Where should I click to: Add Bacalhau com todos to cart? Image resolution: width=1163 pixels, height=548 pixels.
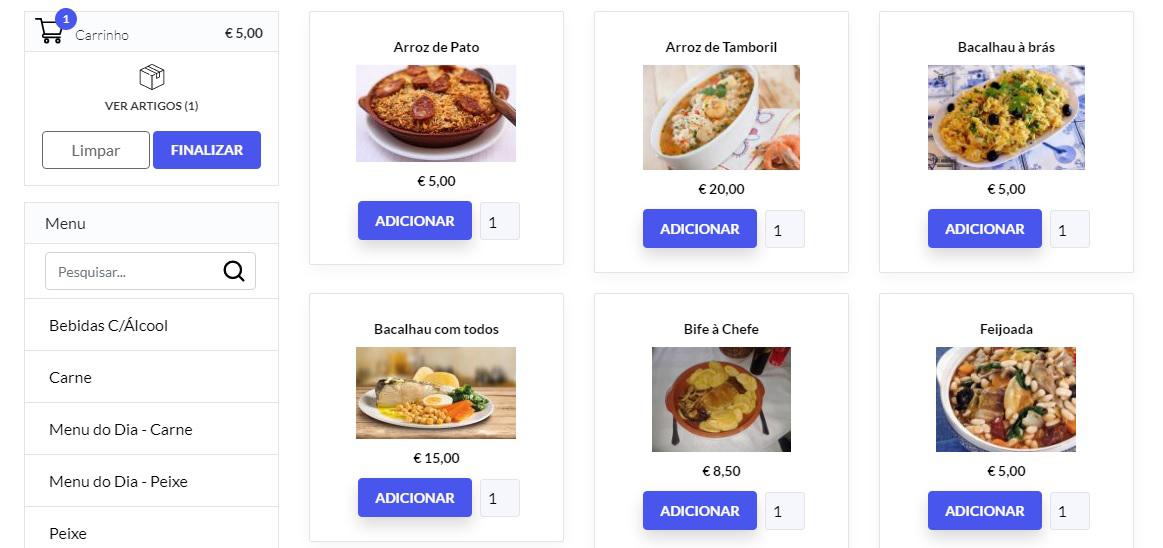pyautogui.click(x=415, y=498)
